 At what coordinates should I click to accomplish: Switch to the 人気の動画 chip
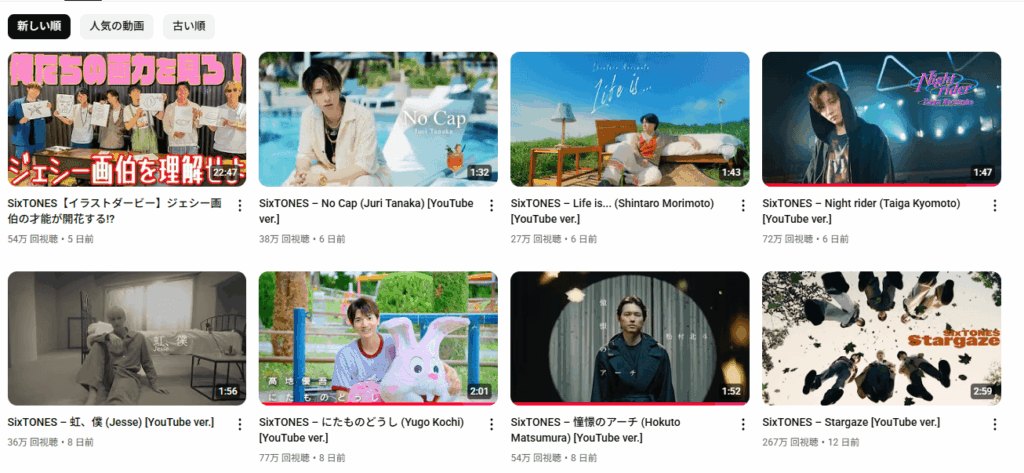(116, 27)
